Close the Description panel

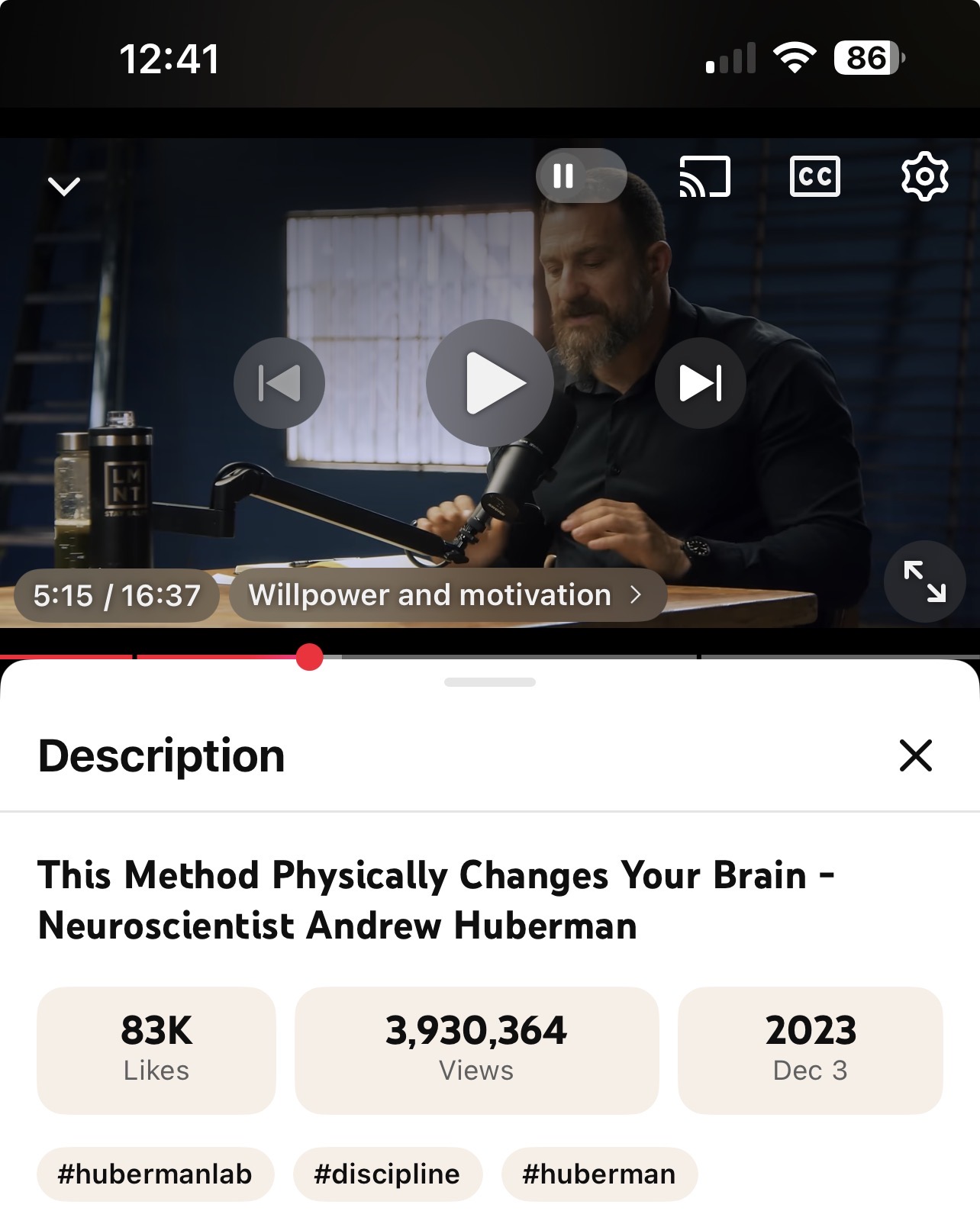pyautogui.click(x=915, y=755)
